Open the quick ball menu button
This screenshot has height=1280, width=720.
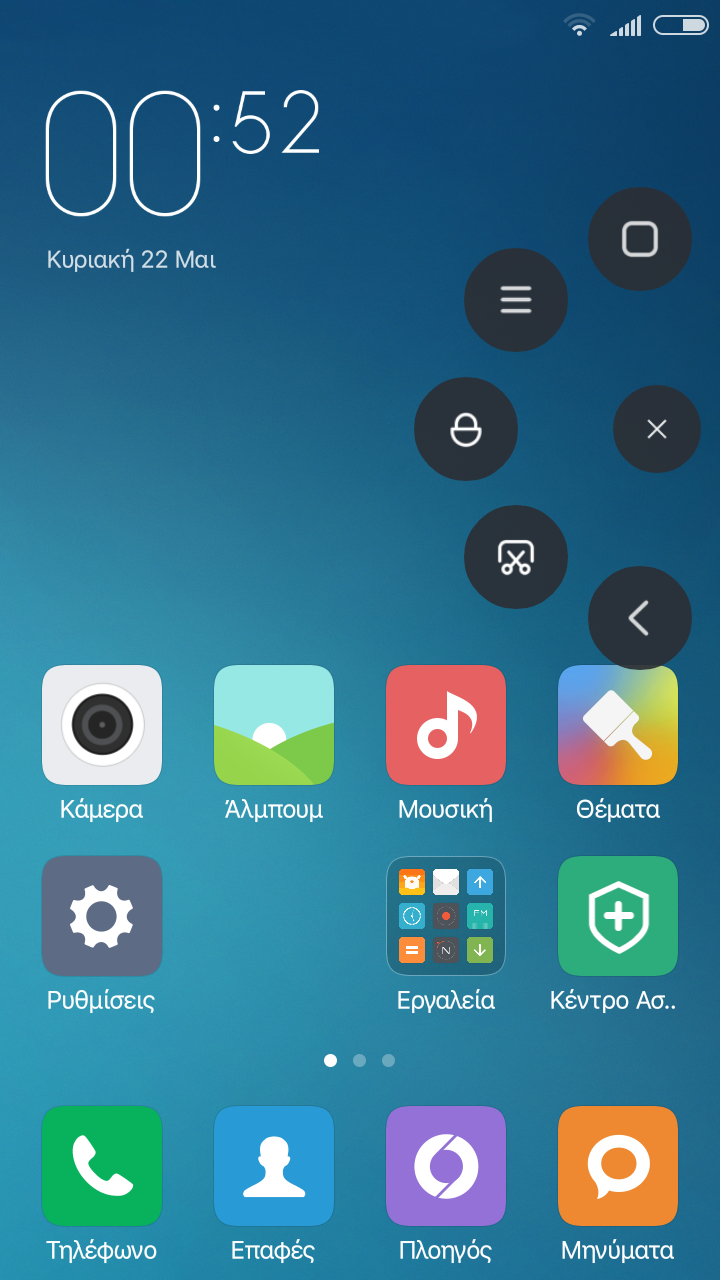click(516, 300)
